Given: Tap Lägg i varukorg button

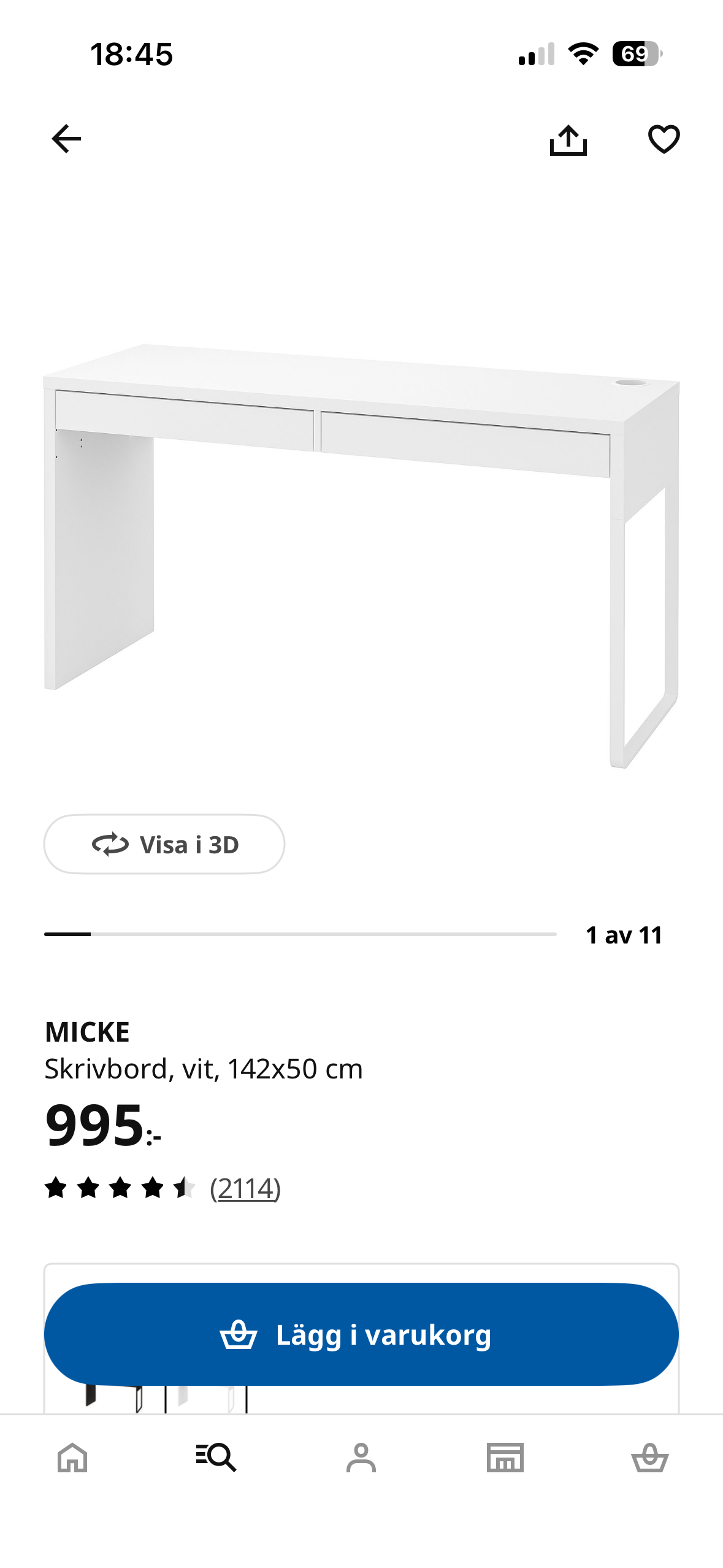Looking at the screenshot, I should (361, 1334).
